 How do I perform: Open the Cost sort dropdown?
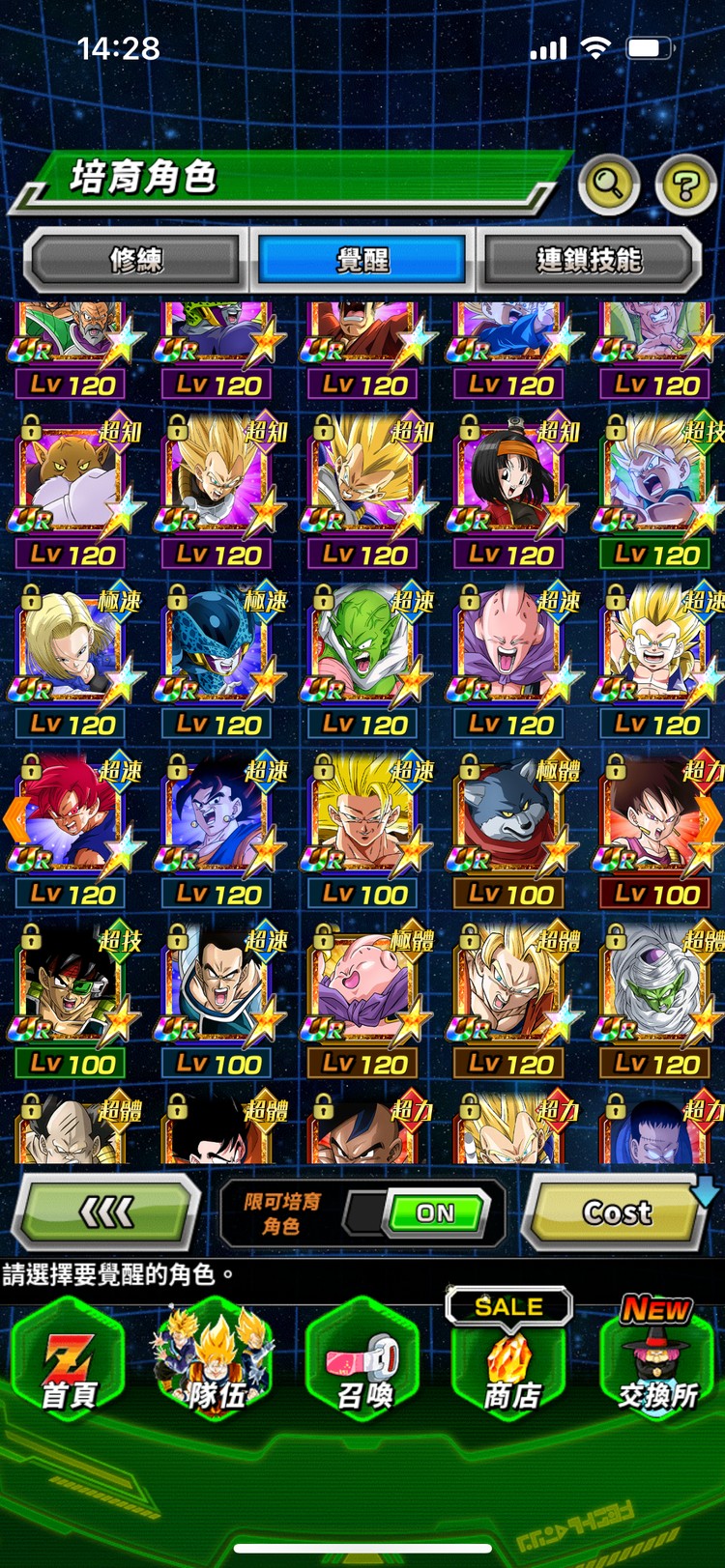coord(617,1212)
